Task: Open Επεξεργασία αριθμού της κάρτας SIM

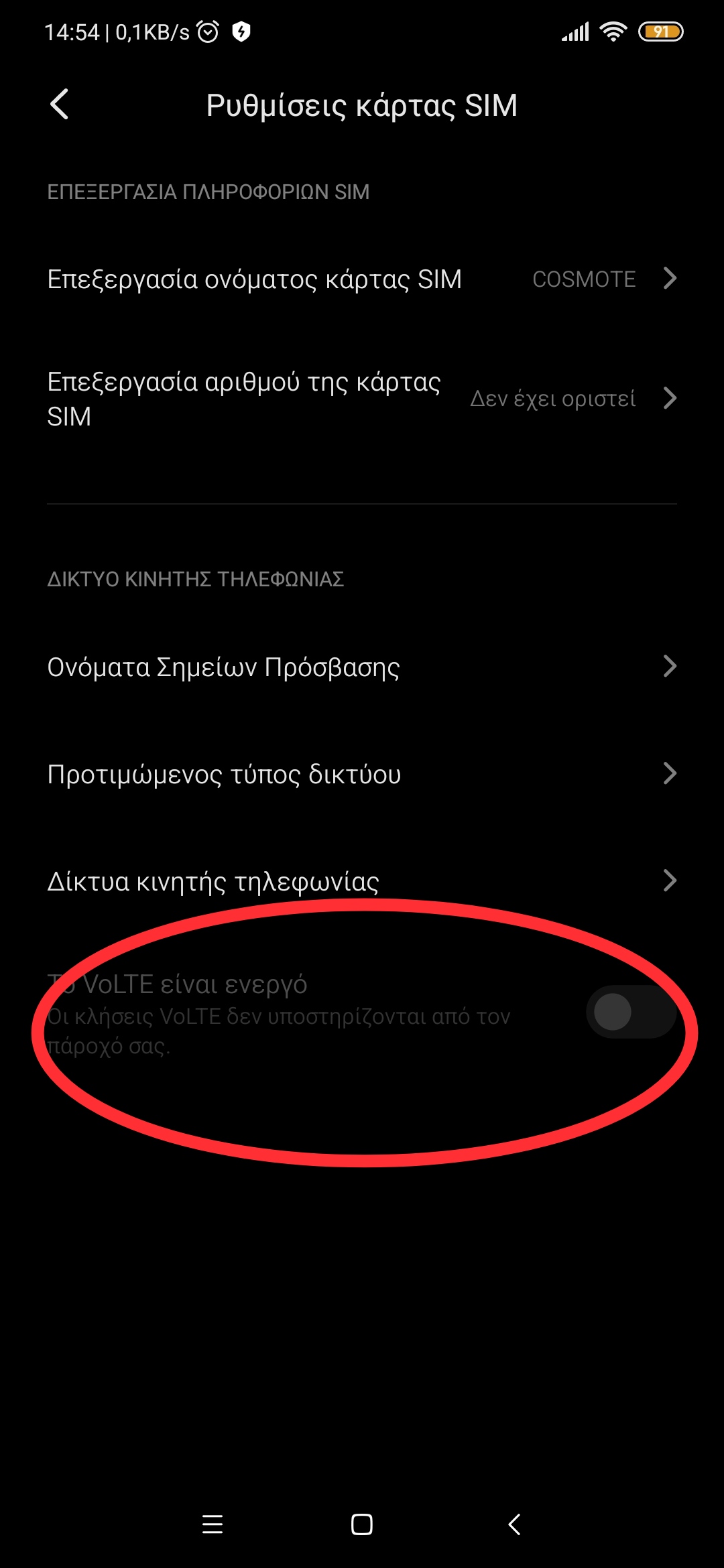Action: click(x=362, y=399)
